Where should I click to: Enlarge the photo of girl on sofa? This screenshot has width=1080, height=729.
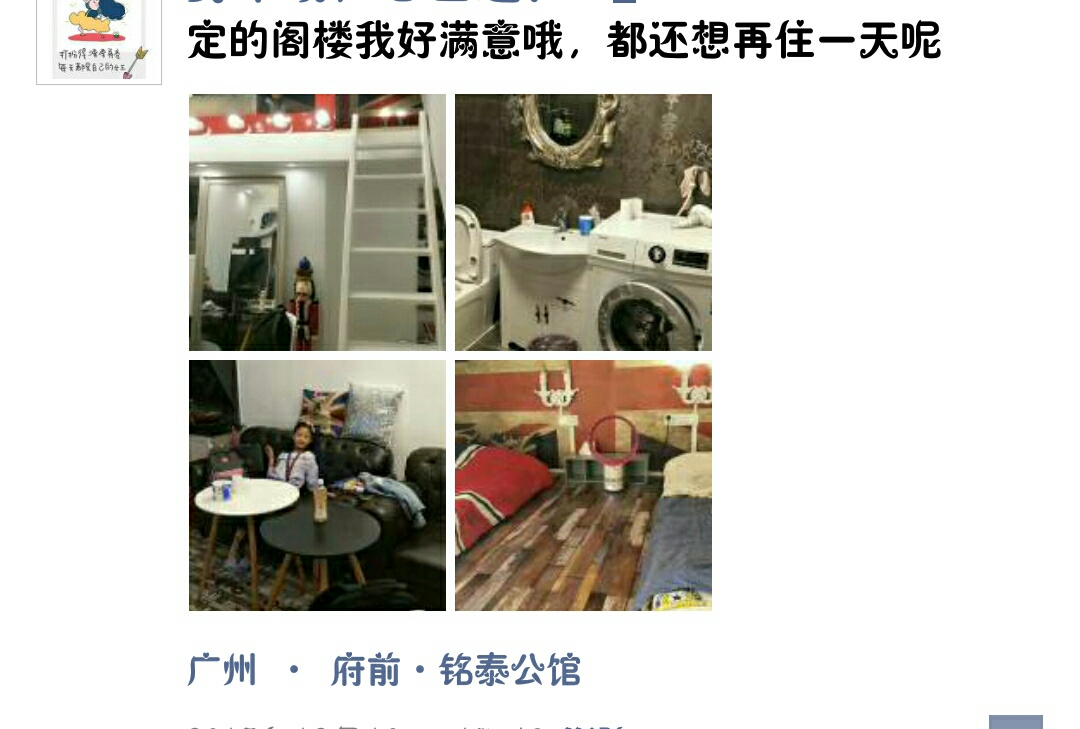coord(317,485)
